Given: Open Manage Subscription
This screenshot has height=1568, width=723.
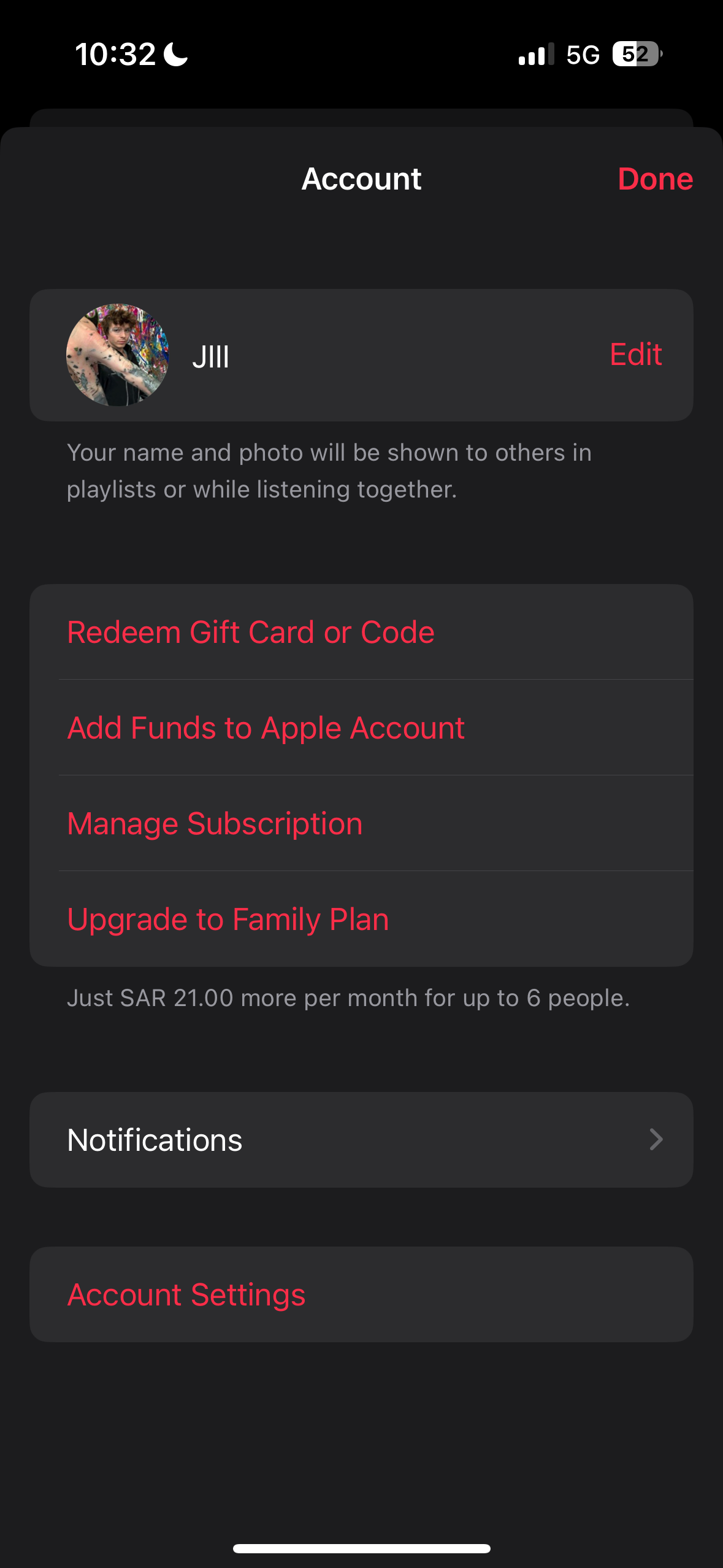Looking at the screenshot, I should tap(215, 823).
